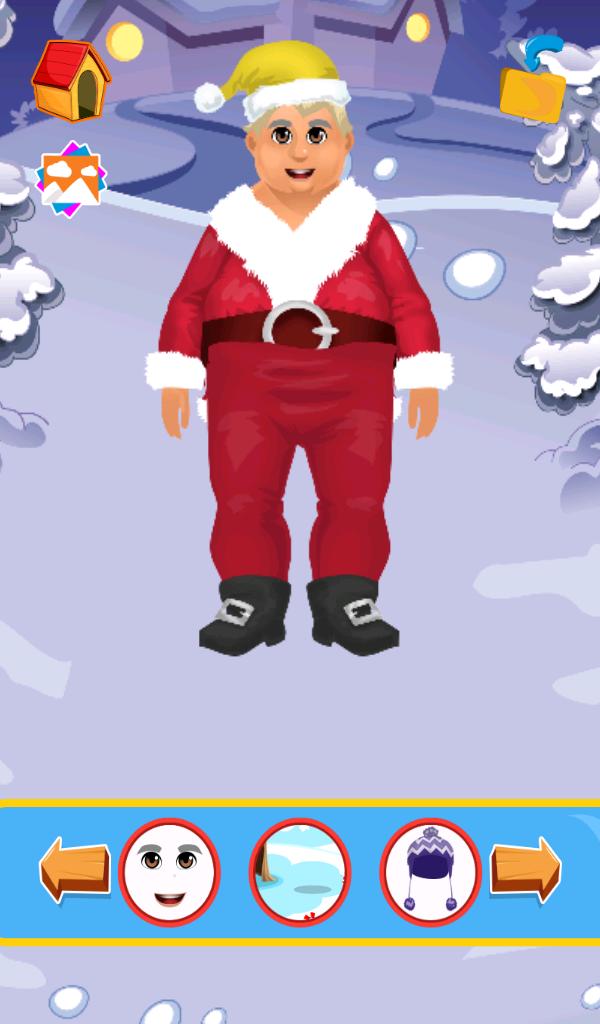Select the face options category
The width and height of the screenshot is (600, 1024).
169,871
